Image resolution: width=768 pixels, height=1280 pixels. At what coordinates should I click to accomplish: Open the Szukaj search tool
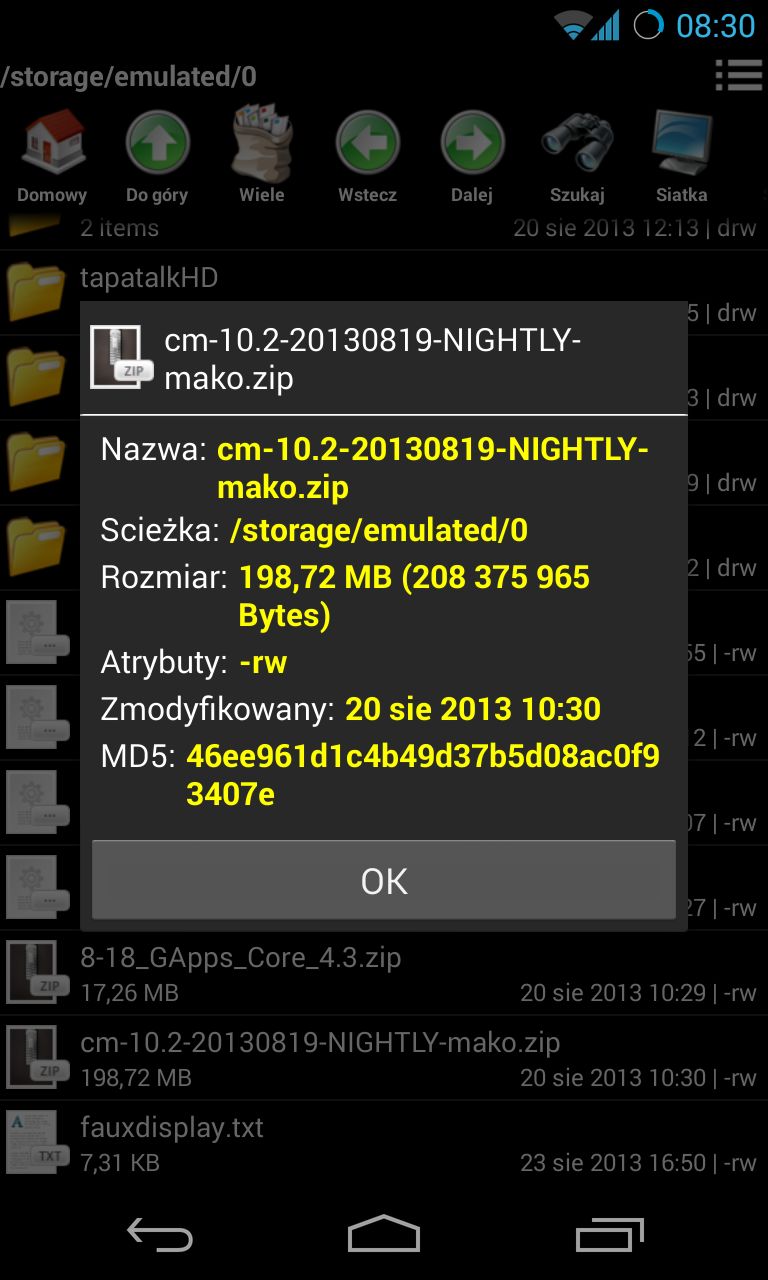577,157
